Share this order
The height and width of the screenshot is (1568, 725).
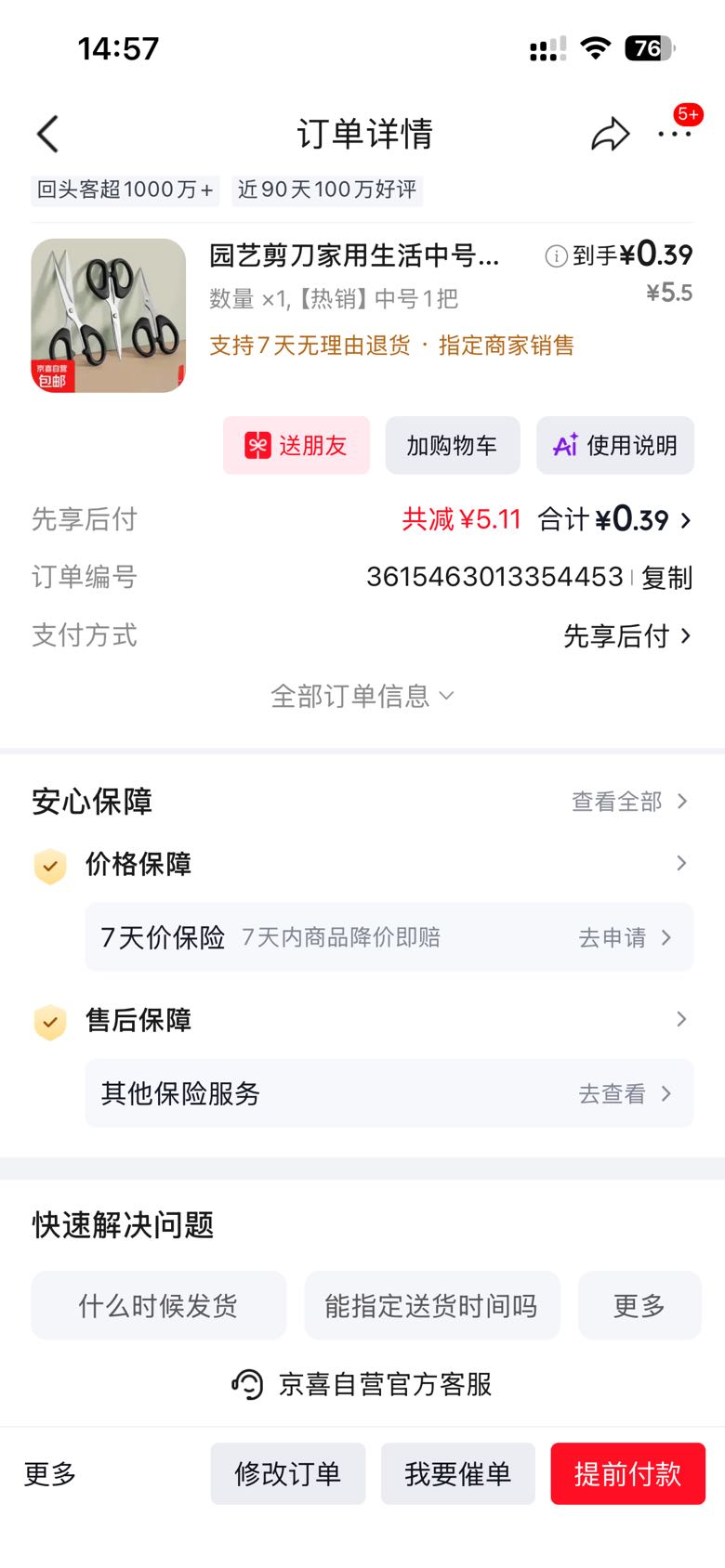pyautogui.click(x=610, y=135)
